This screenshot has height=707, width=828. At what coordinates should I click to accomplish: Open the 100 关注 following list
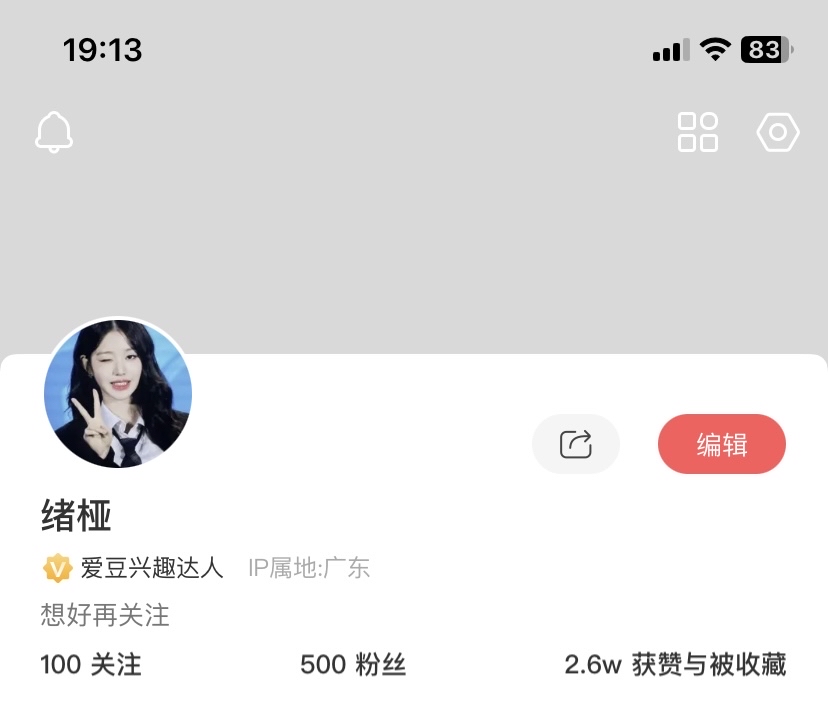(91, 664)
